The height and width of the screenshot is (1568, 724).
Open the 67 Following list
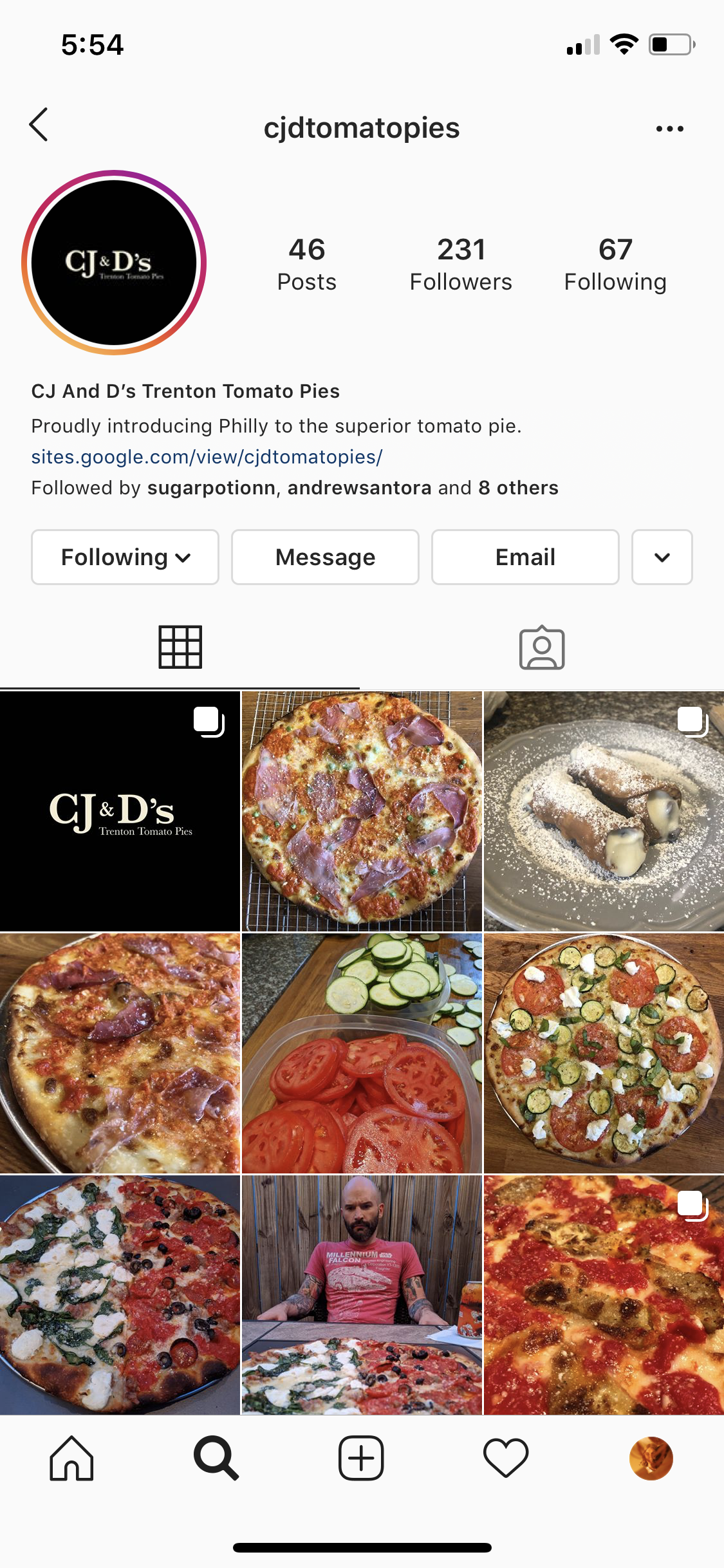pyautogui.click(x=615, y=264)
